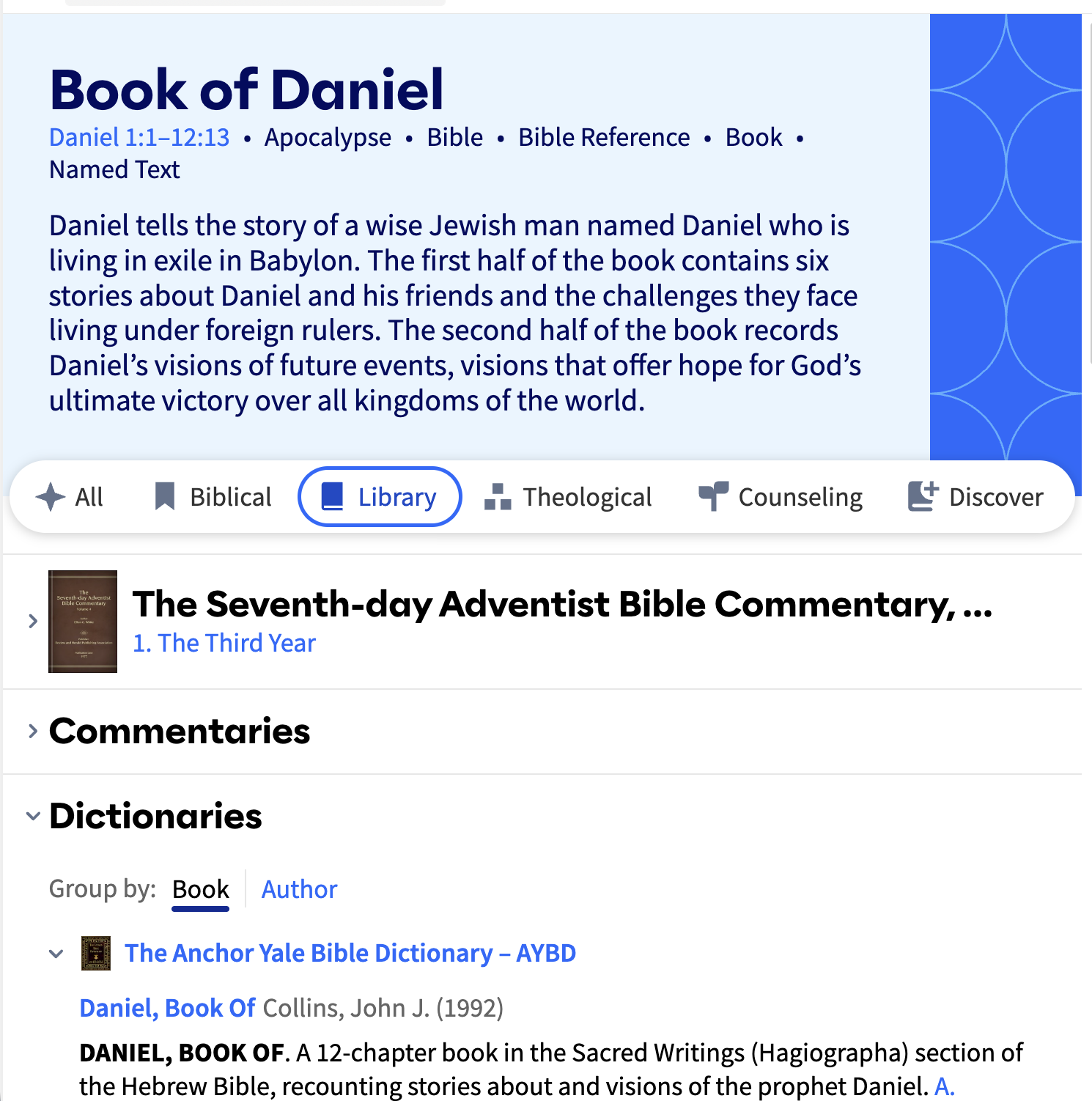This screenshot has height=1101, width=1092.
Task: Switch to the All tab
Action: point(70,497)
